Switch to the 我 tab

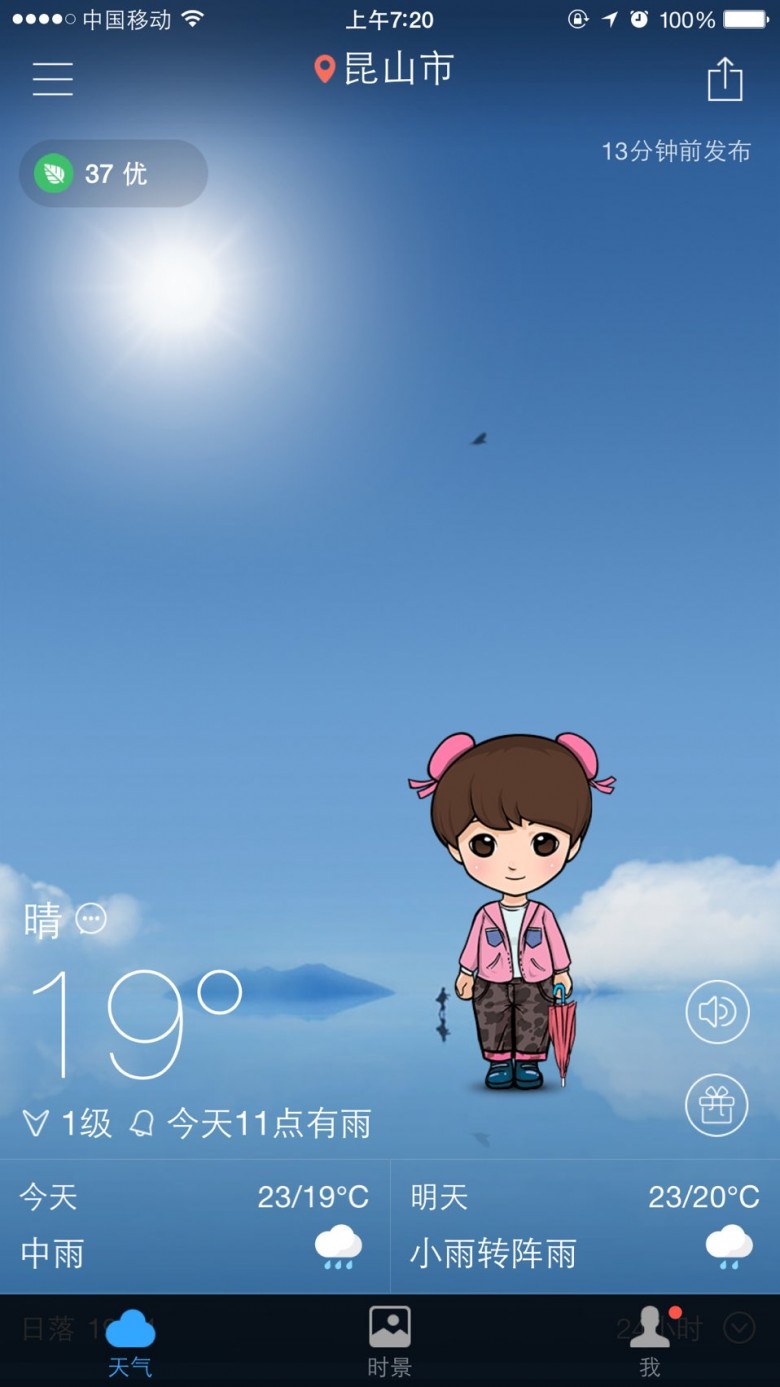point(650,1342)
